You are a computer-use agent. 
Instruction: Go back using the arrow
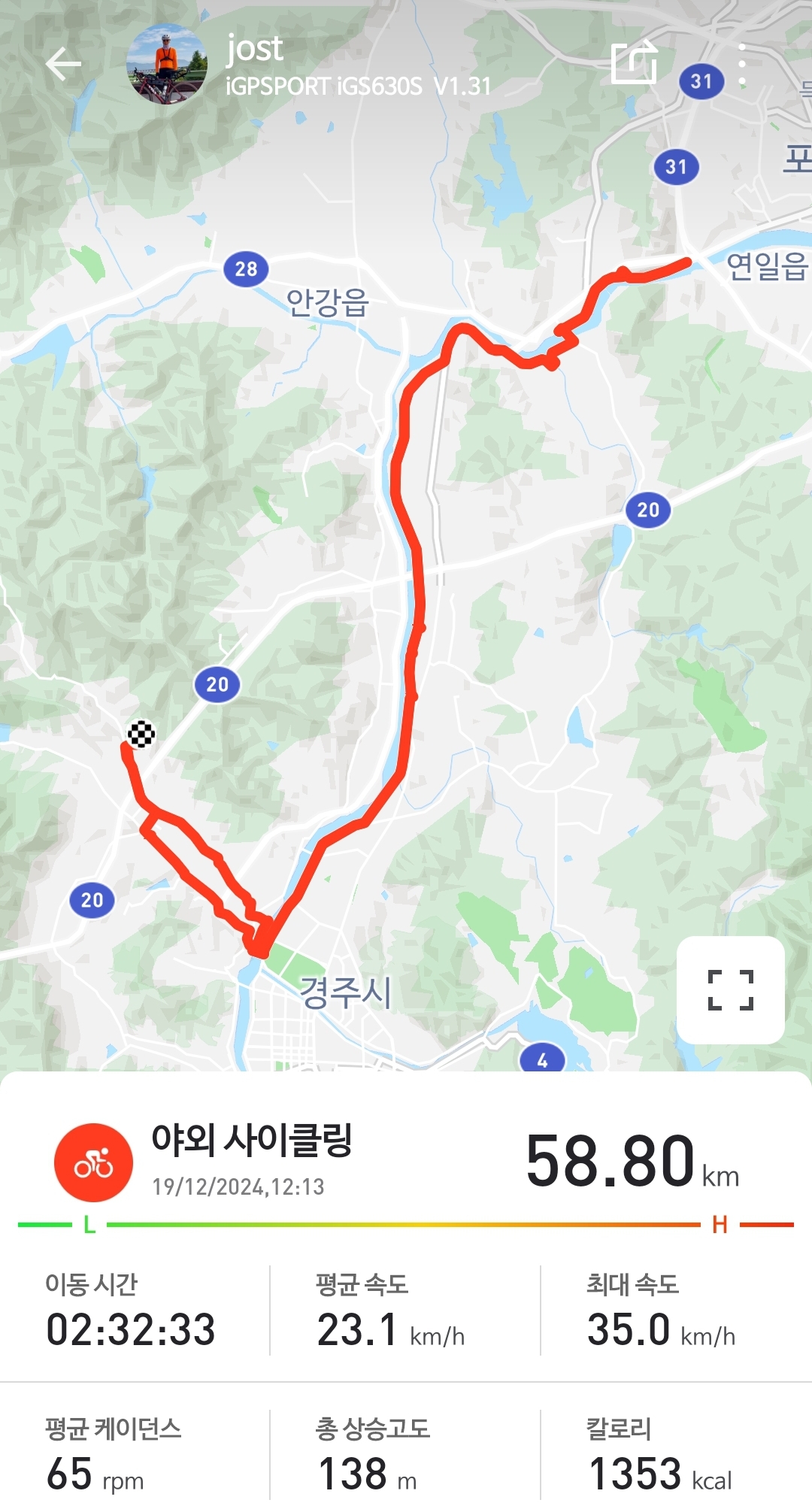point(63,65)
